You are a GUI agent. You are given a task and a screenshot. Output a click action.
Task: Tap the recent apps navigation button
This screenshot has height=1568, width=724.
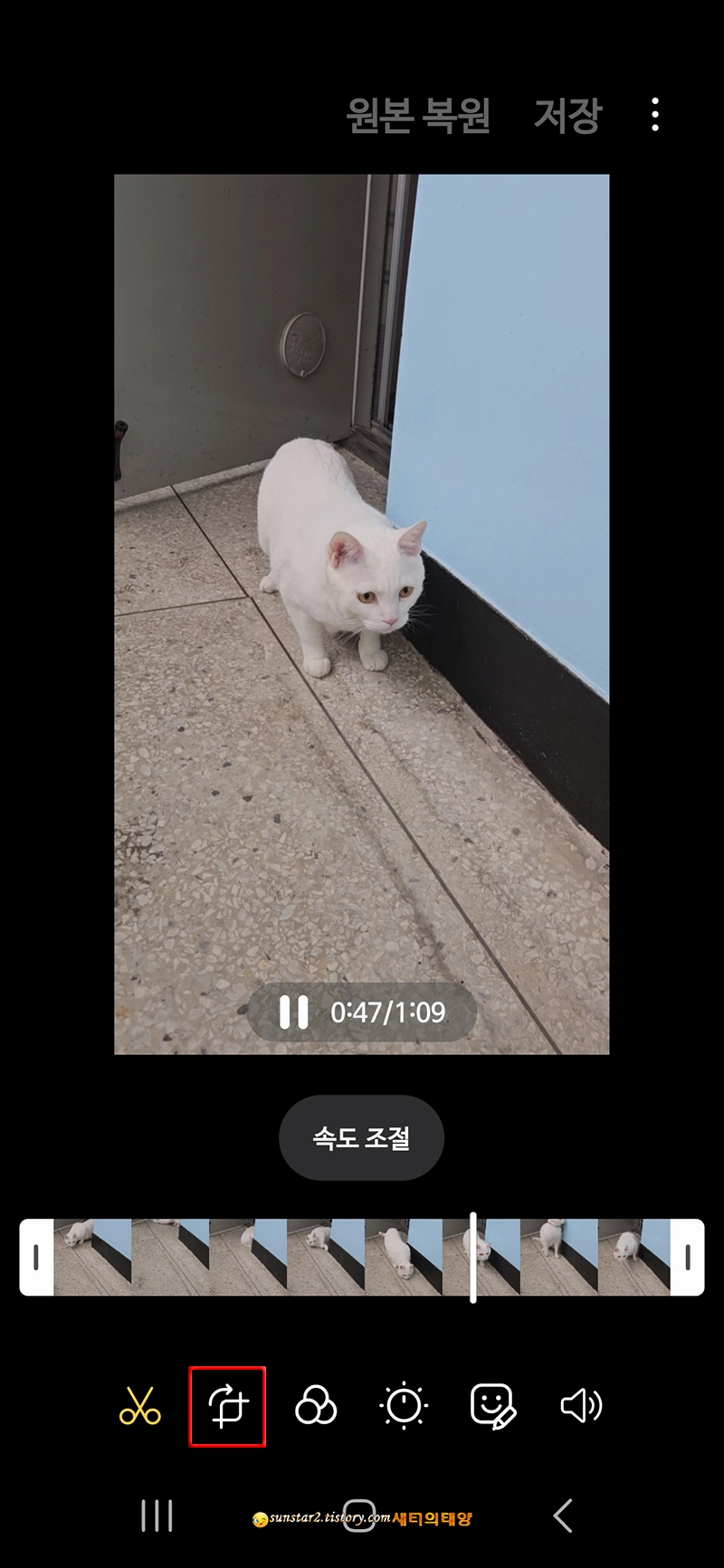point(157,1514)
